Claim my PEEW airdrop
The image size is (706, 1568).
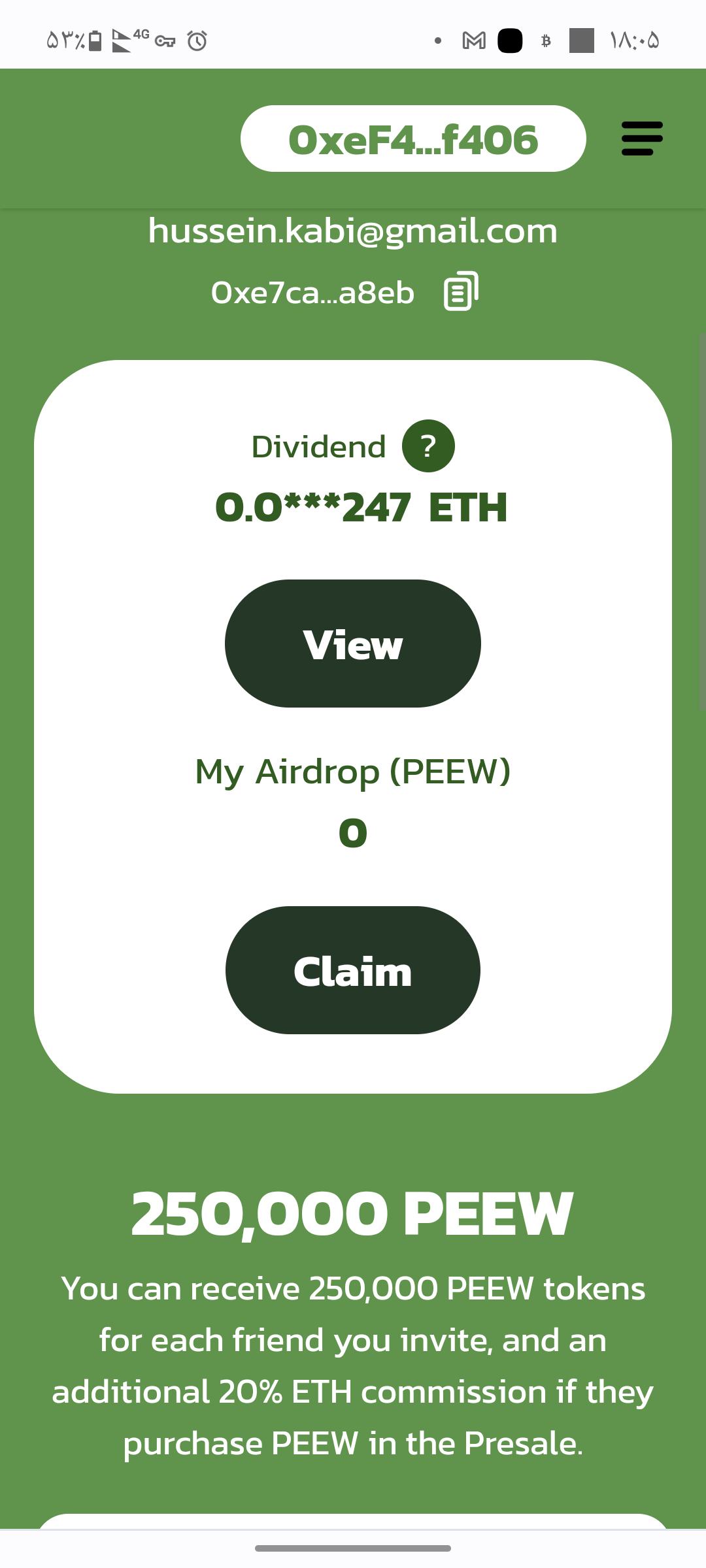coord(353,970)
